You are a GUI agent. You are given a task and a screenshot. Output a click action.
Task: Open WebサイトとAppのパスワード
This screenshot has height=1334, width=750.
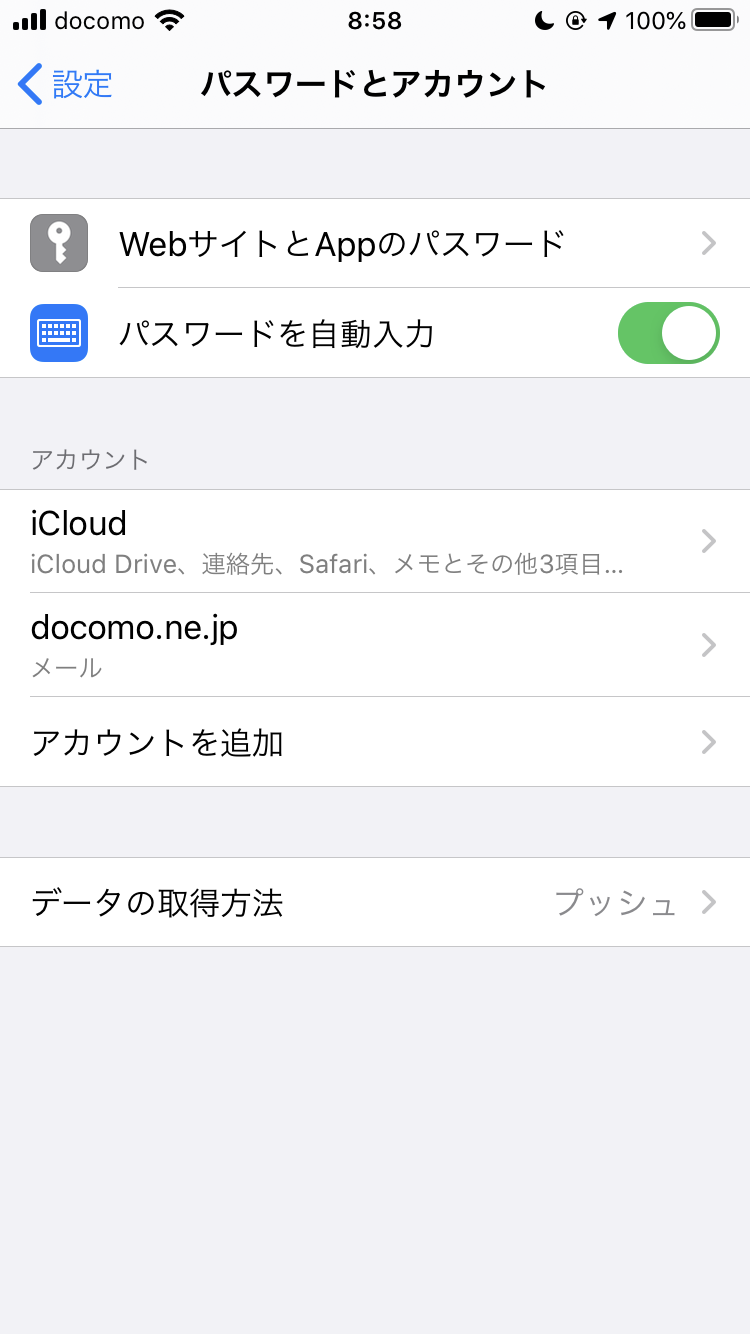pyautogui.click(x=375, y=243)
